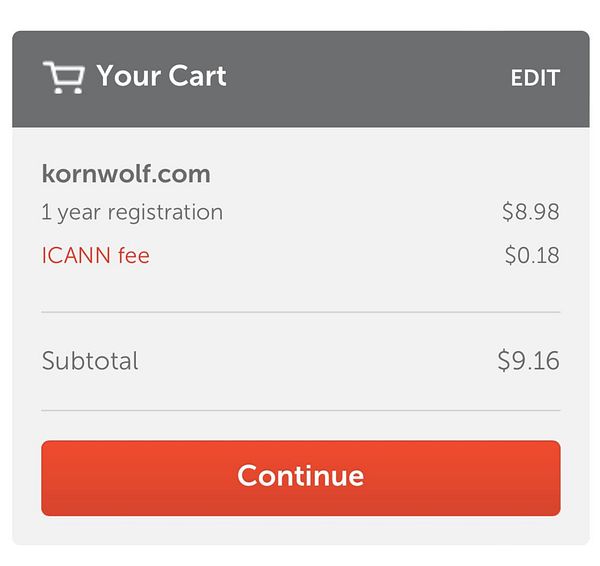This screenshot has height=566, width=600.
Task: Open the red ICANN fee link
Action: tap(95, 255)
